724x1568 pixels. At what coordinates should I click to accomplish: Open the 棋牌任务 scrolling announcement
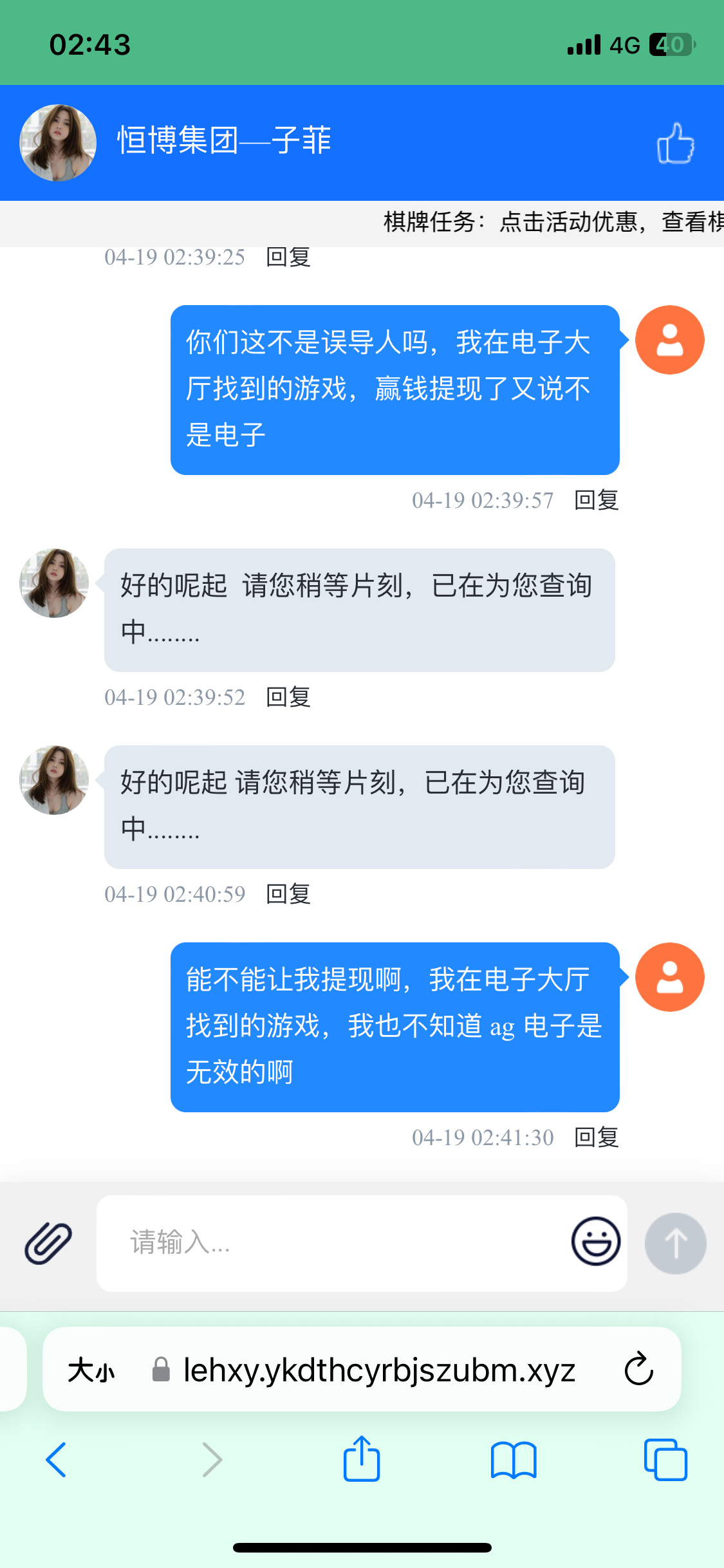click(x=553, y=222)
